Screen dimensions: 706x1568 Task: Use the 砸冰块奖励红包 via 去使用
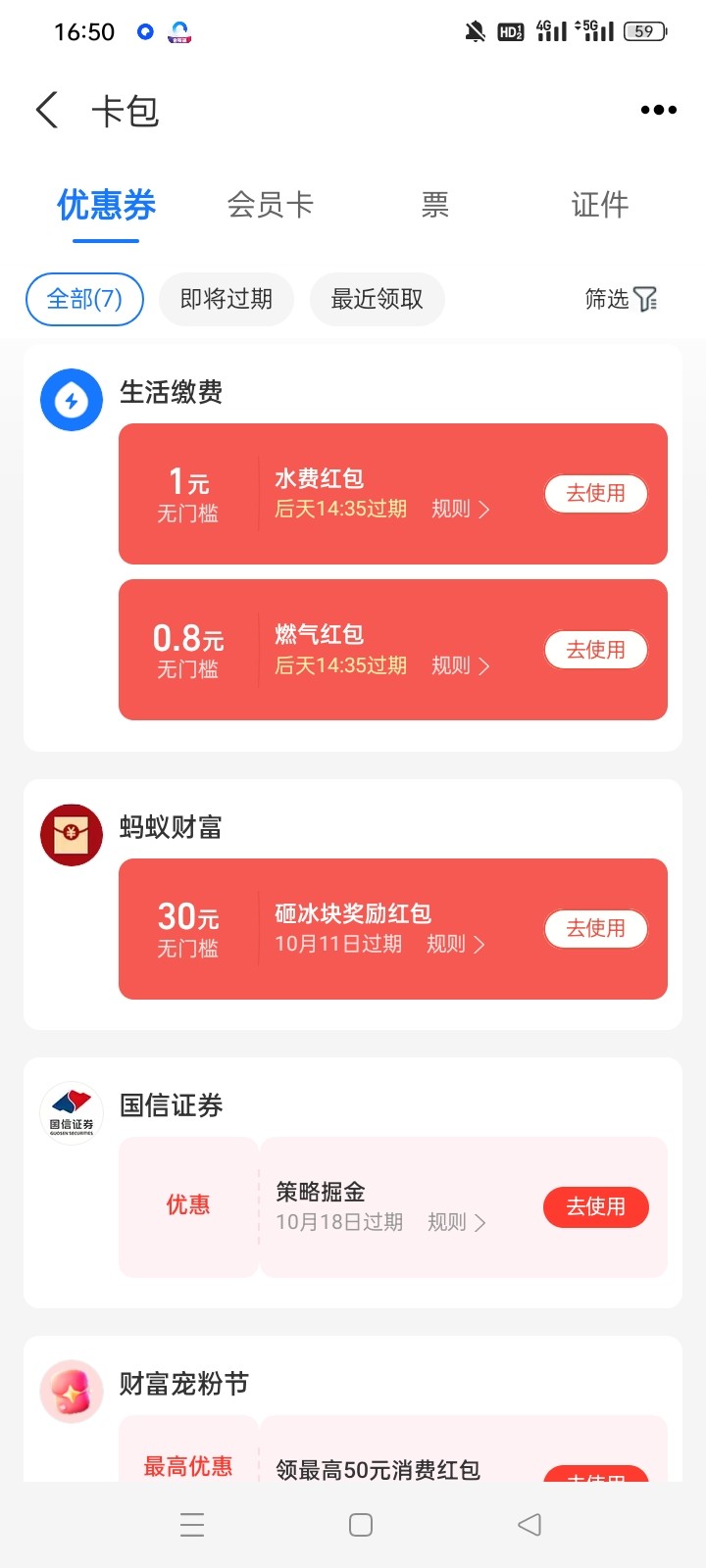[x=596, y=928]
